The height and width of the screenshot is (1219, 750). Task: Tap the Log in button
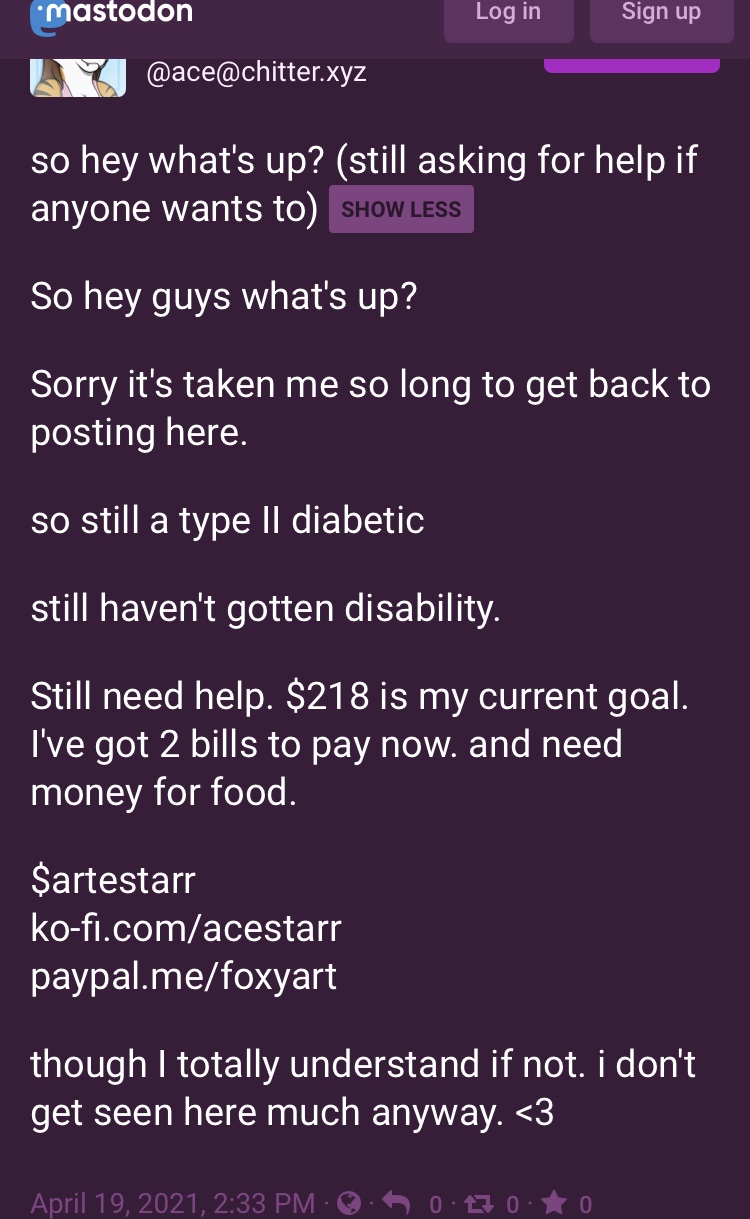click(508, 14)
